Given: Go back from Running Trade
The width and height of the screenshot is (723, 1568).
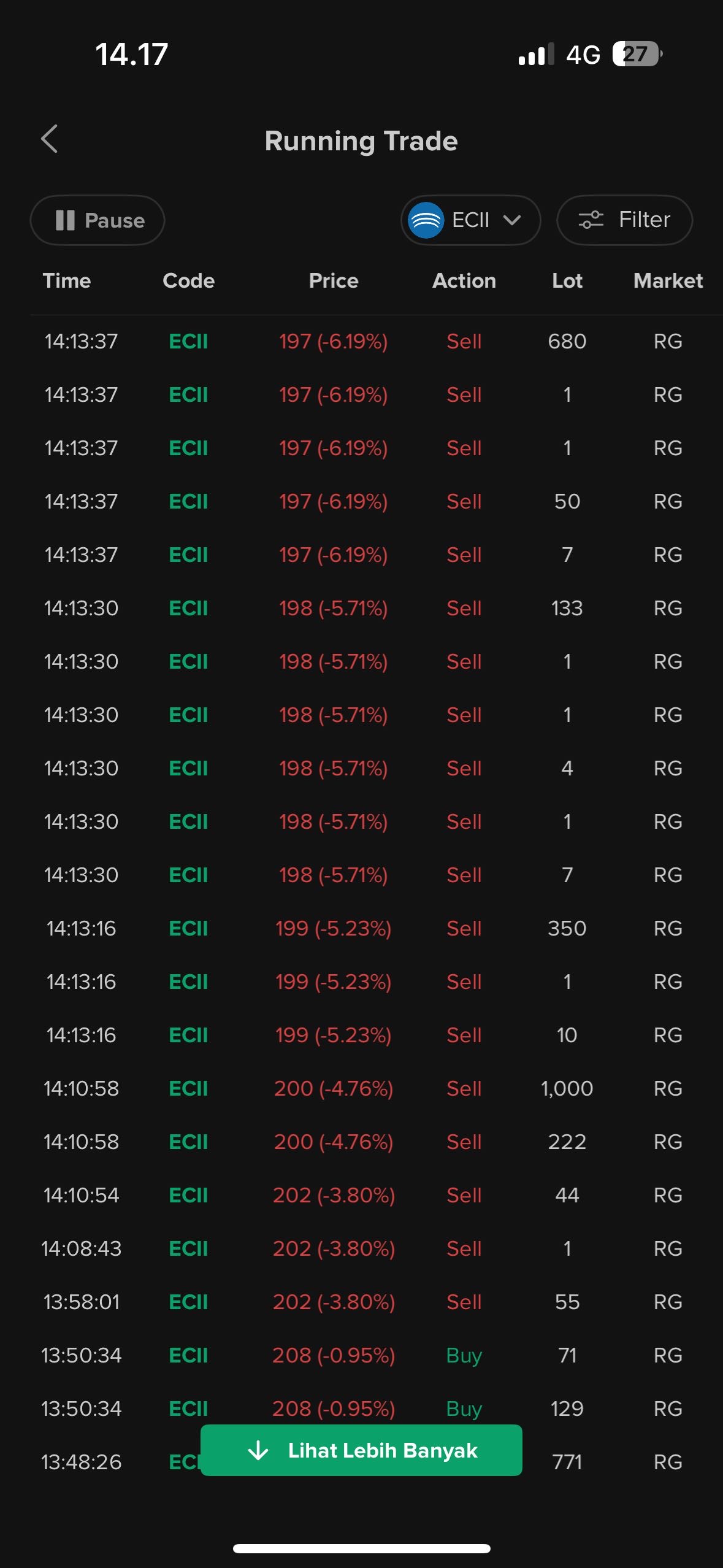Looking at the screenshot, I should tap(50, 139).
